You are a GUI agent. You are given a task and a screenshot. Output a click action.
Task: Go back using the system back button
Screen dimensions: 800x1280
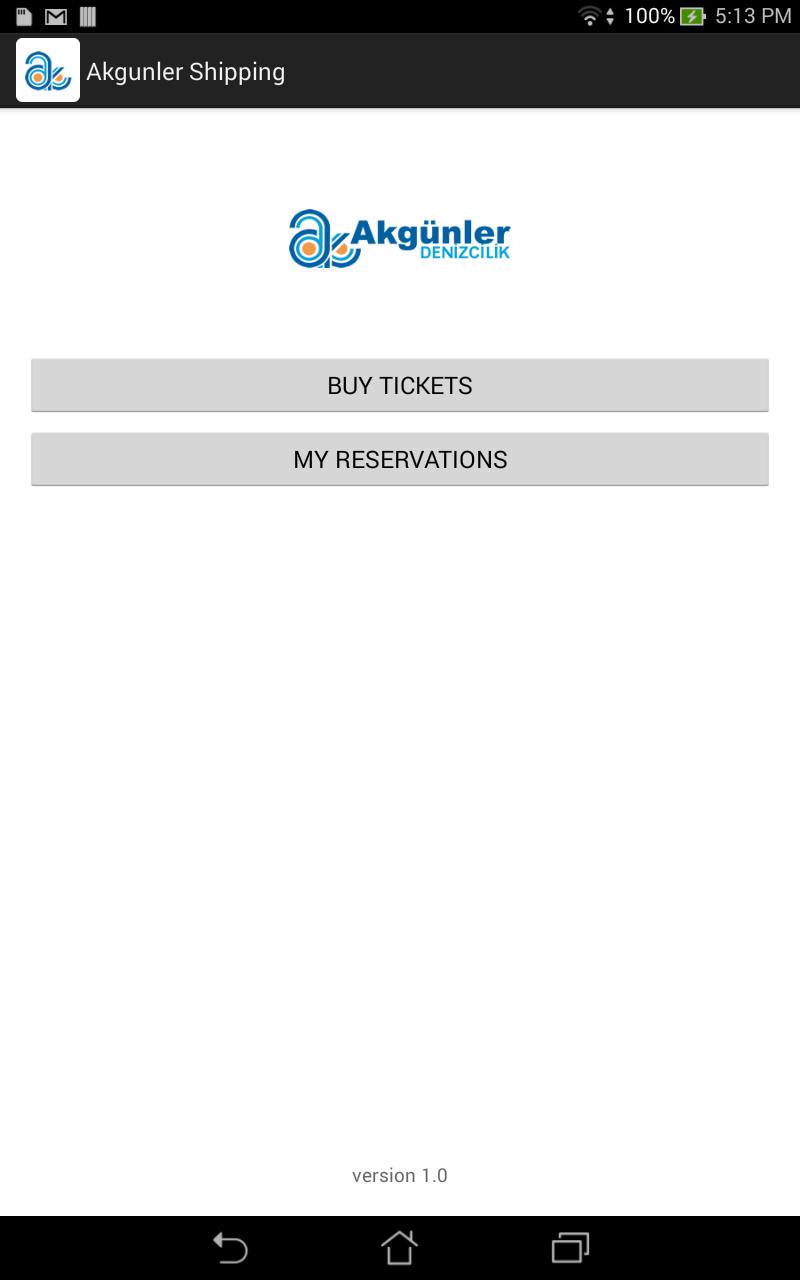(230, 1247)
